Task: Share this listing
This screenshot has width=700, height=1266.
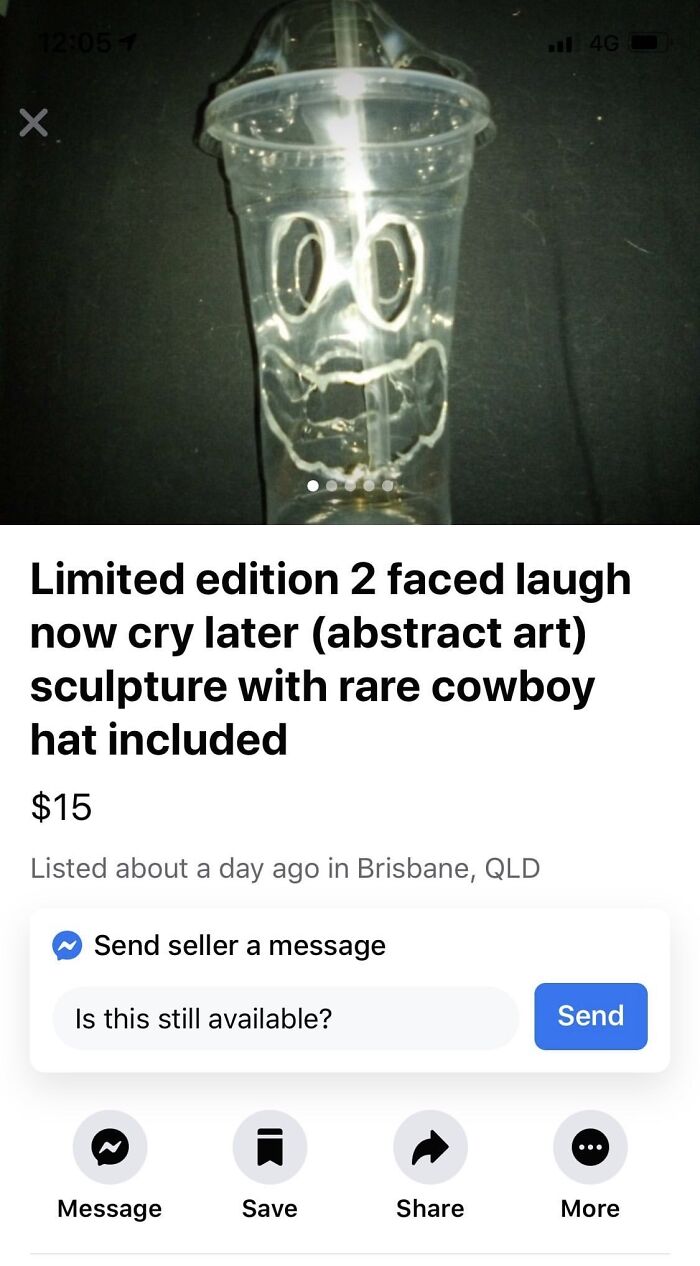Action: (430, 1148)
